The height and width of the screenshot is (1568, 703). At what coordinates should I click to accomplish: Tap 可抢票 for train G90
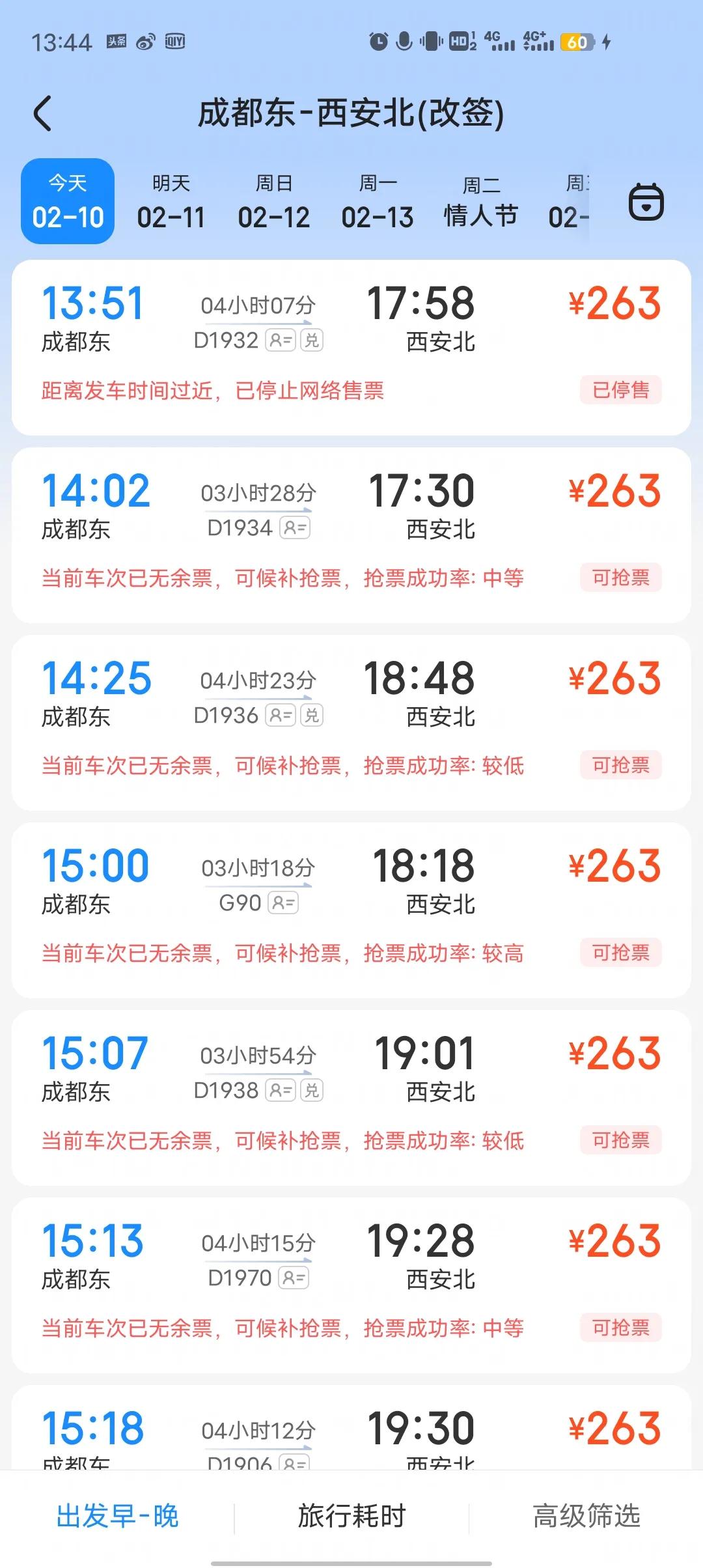pos(621,953)
